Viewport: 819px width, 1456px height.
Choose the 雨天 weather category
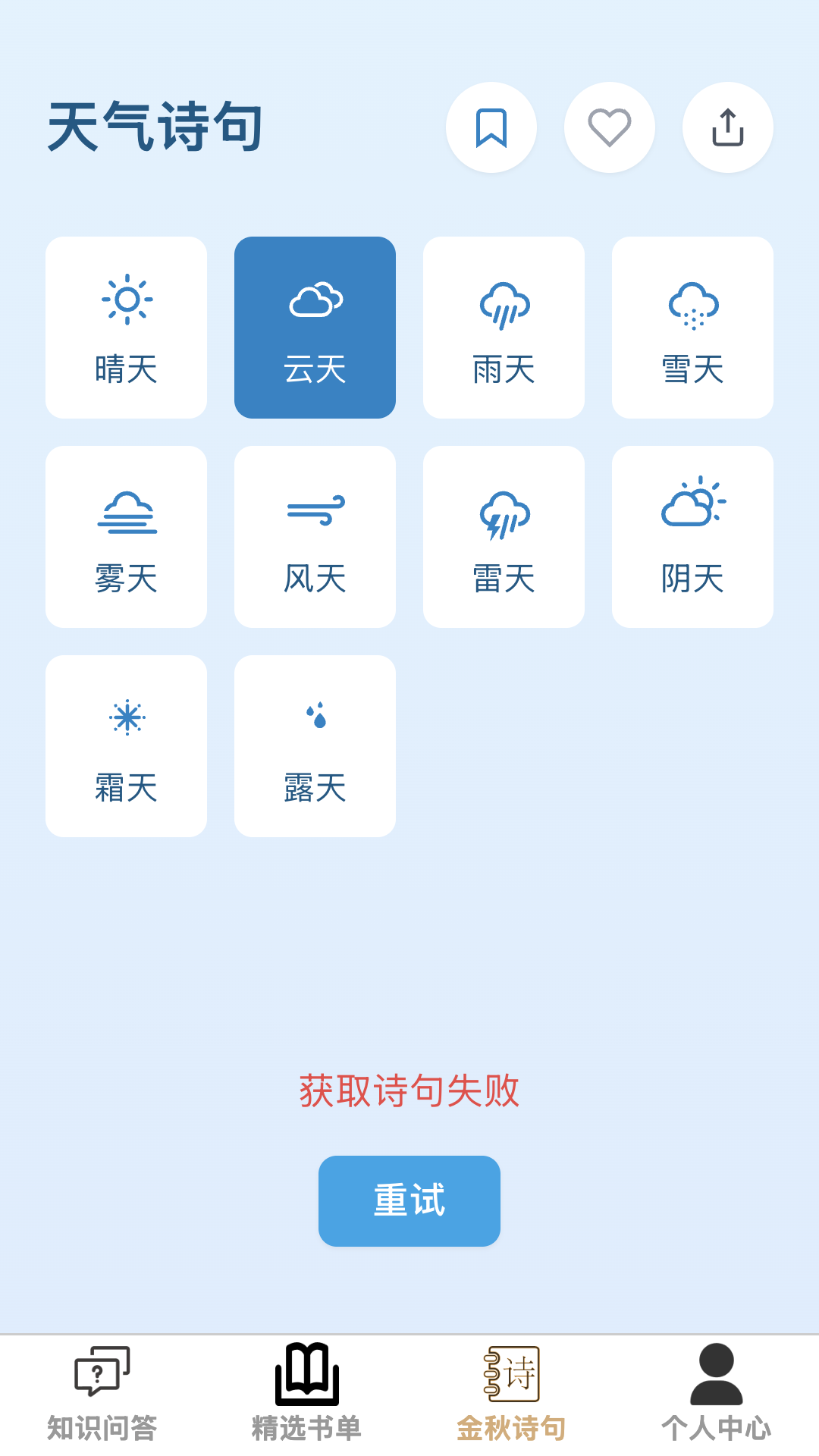click(504, 328)
